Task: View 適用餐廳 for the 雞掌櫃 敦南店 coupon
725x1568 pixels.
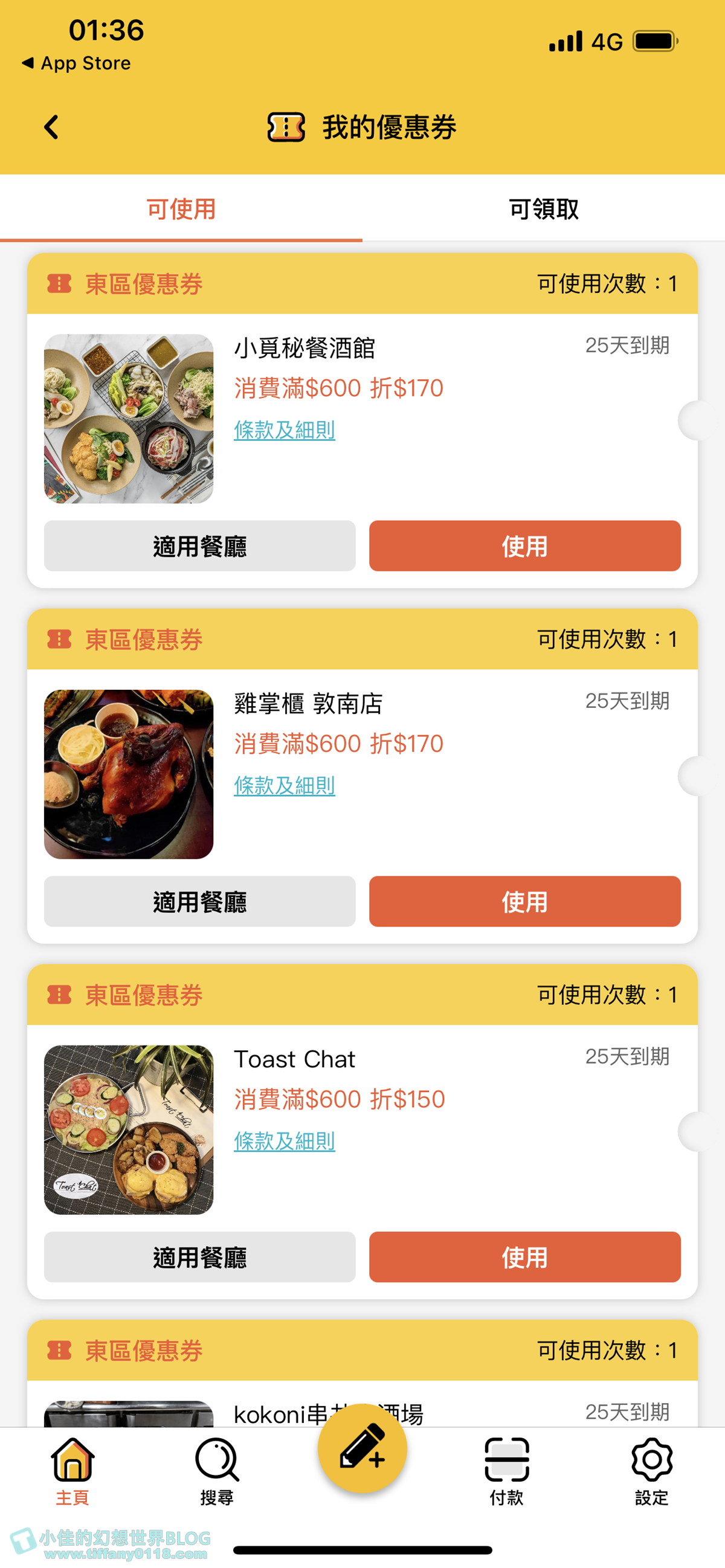Action: (199, 902)
